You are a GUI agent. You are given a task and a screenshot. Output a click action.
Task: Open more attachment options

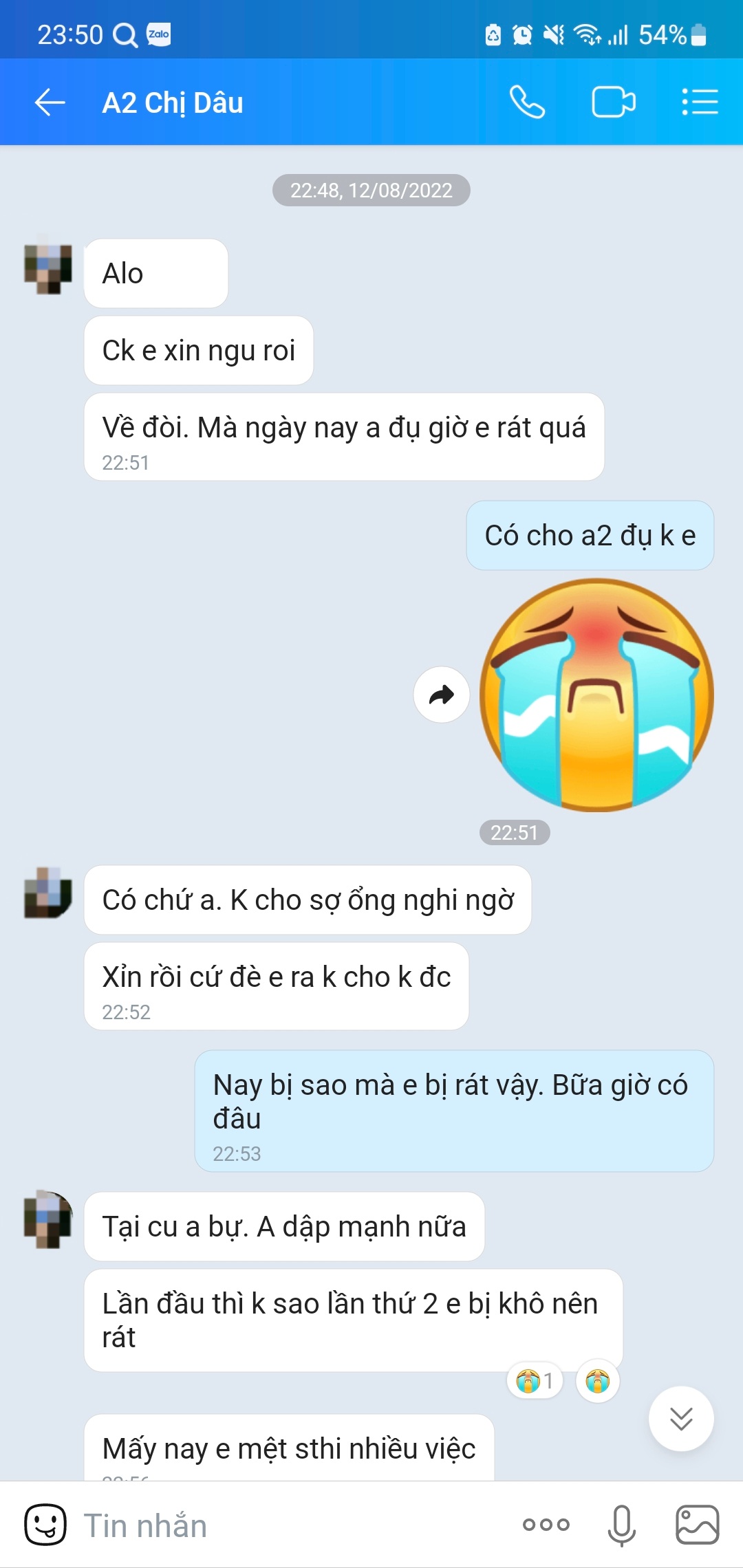(x=546, y=1525)
